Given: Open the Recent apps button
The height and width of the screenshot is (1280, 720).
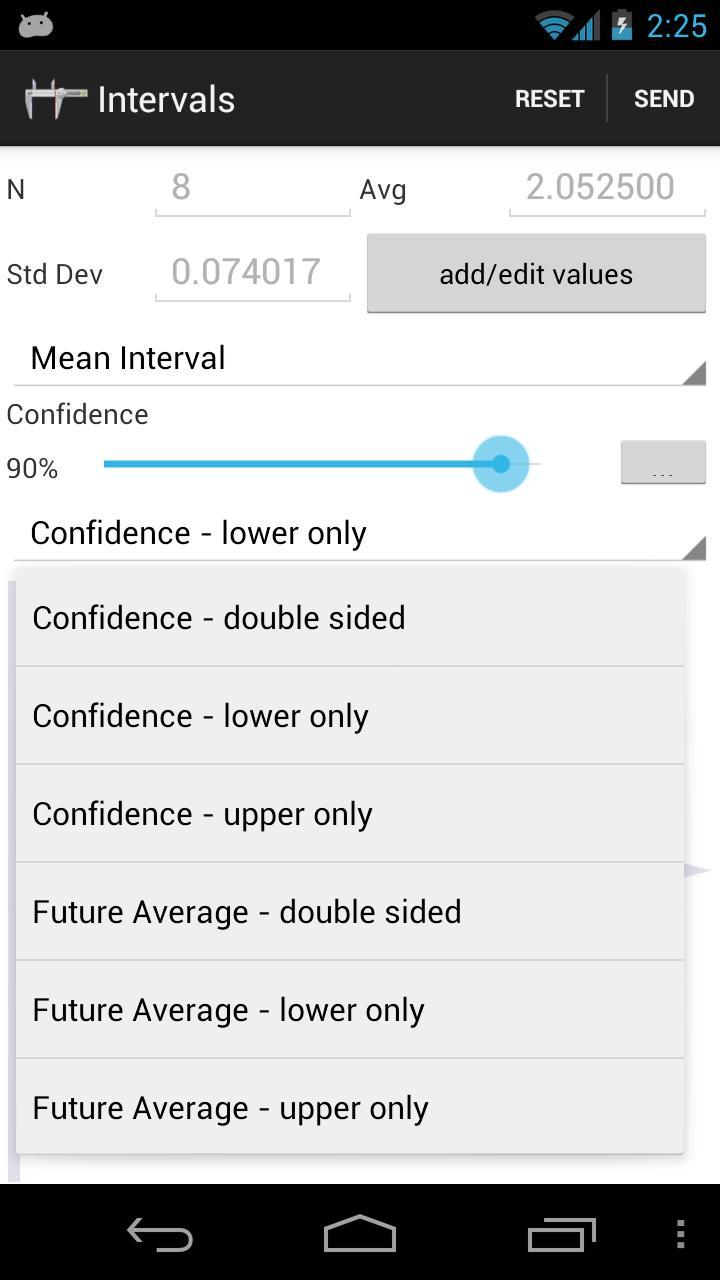Looking at the screenshot, I should [x=560, y=1235].
